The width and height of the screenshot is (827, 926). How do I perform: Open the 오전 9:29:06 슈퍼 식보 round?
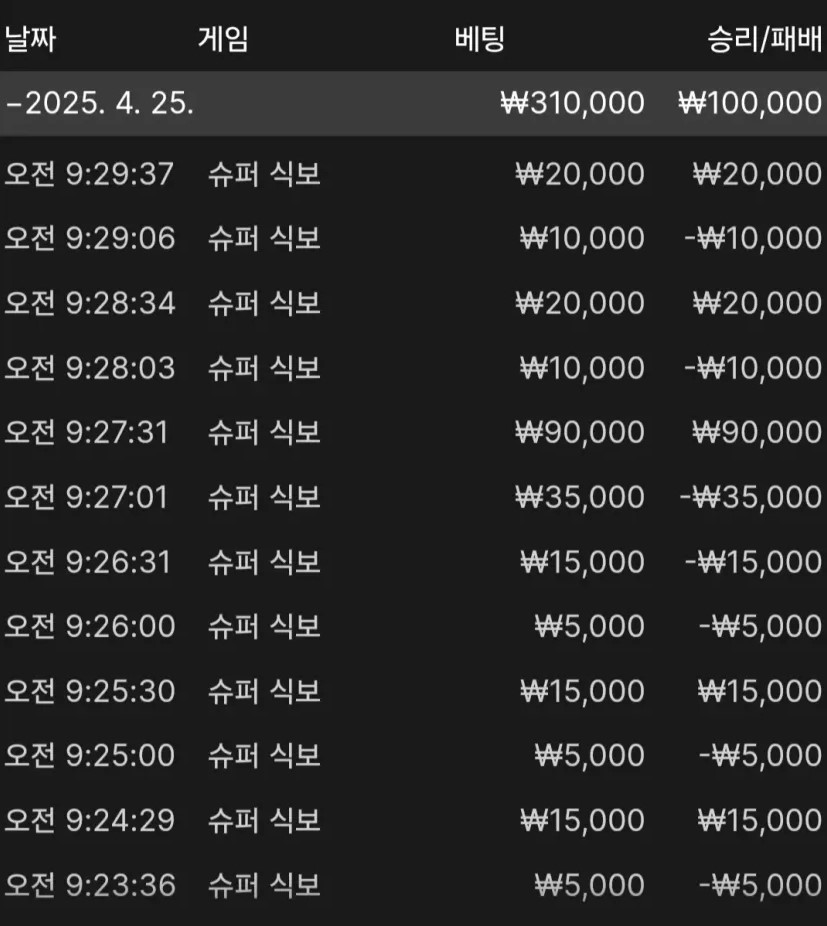(x=264, y=238)
